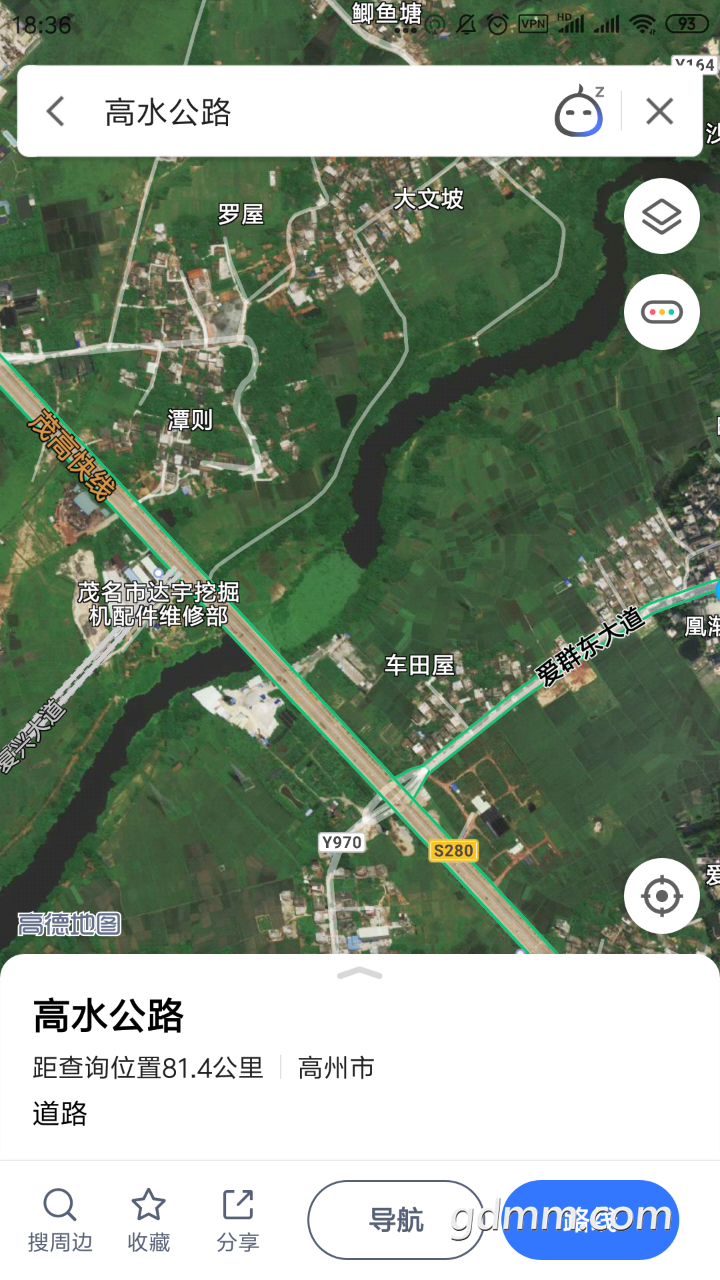Share this road via 分享

coord(238,1220)
